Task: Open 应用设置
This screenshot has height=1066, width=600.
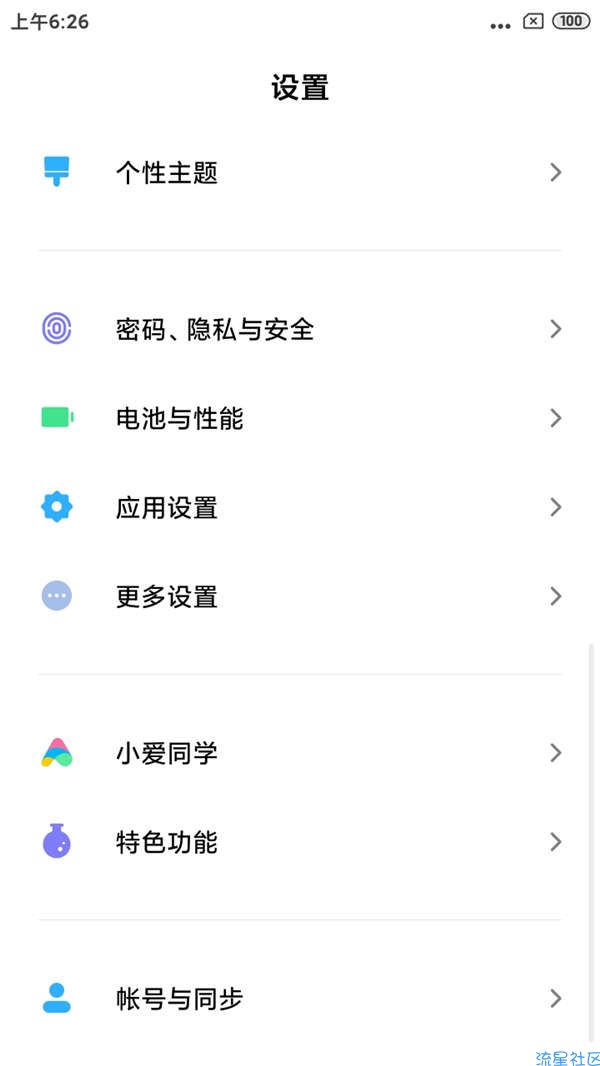Action: [x=300, y=507]
